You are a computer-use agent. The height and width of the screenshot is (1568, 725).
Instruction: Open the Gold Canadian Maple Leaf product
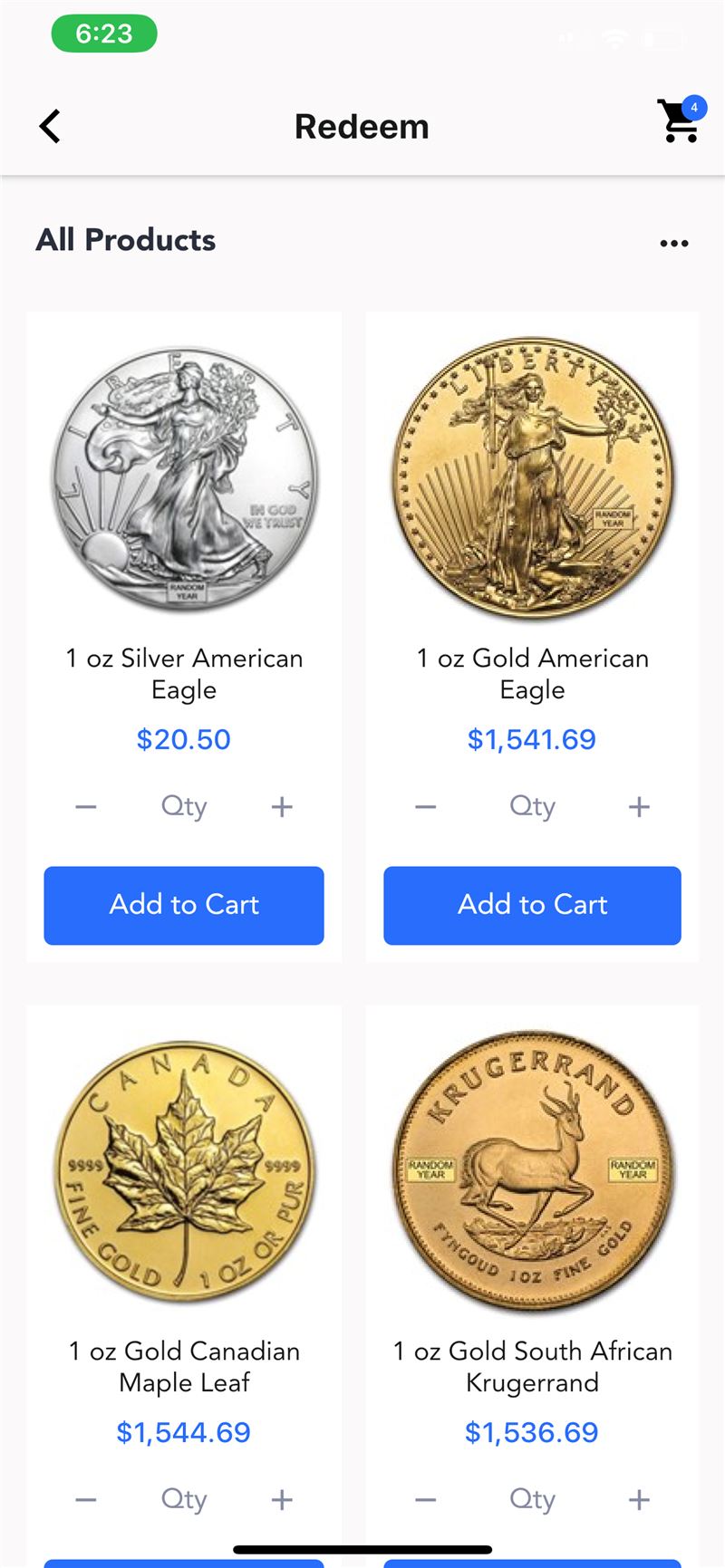coord(184,1170)
